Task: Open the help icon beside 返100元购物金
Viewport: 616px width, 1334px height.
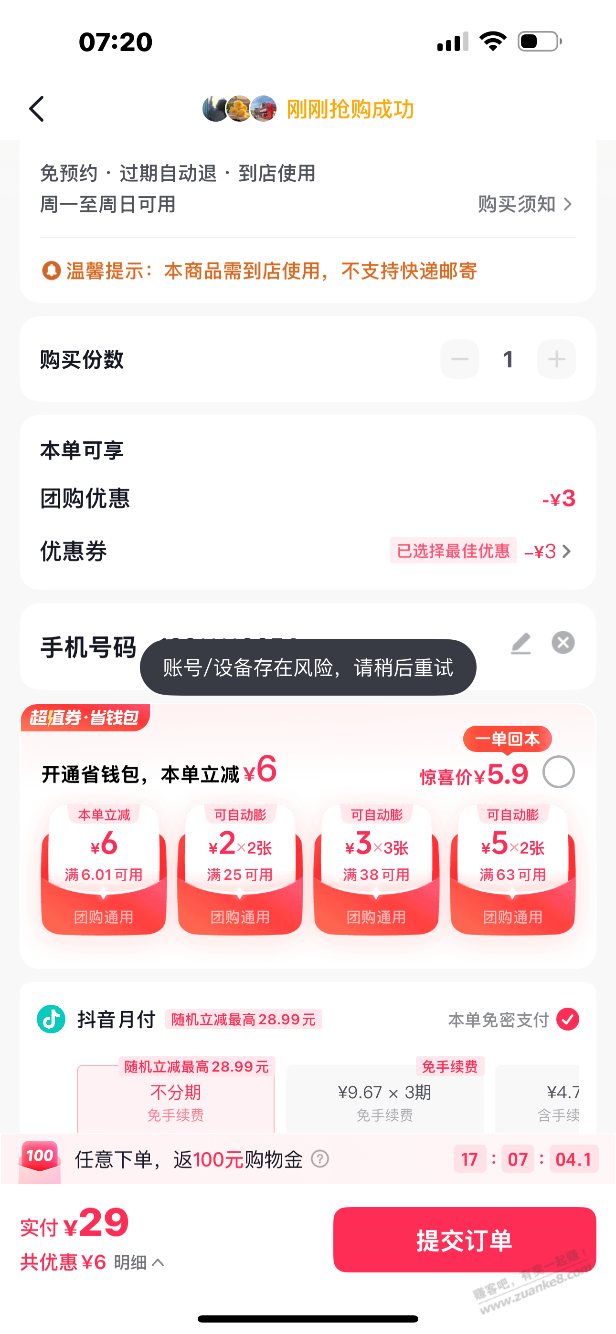Action: [x=320, y=1159]
